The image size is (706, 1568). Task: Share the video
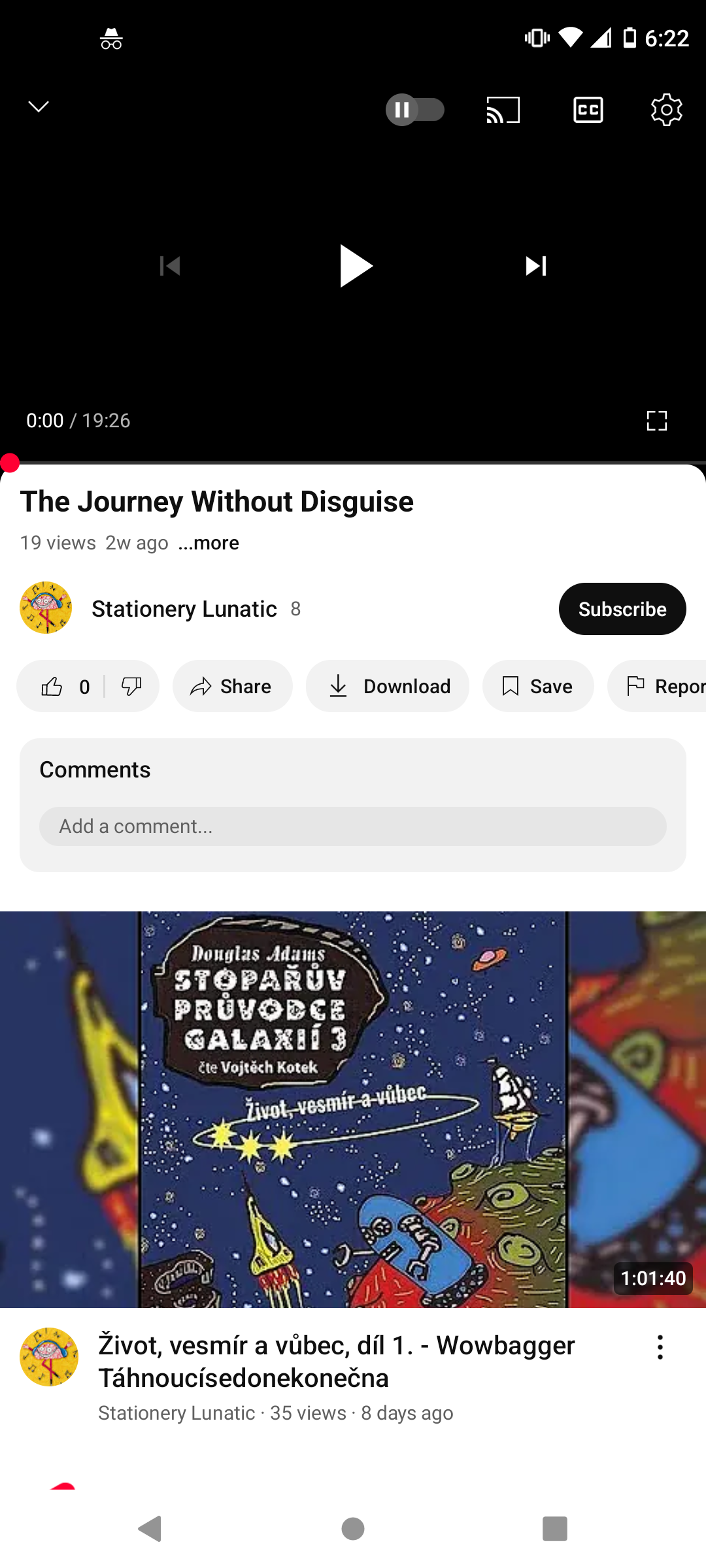(232, 687)
